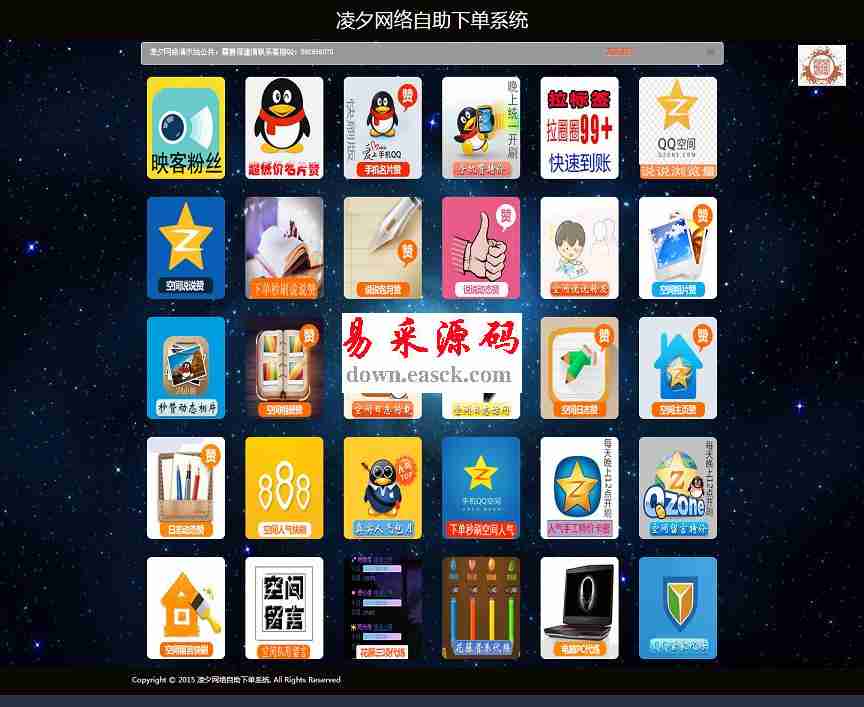Screen dimensions: 864x707
Task: Open the red round badge icon
Action: tap(821, 66)
